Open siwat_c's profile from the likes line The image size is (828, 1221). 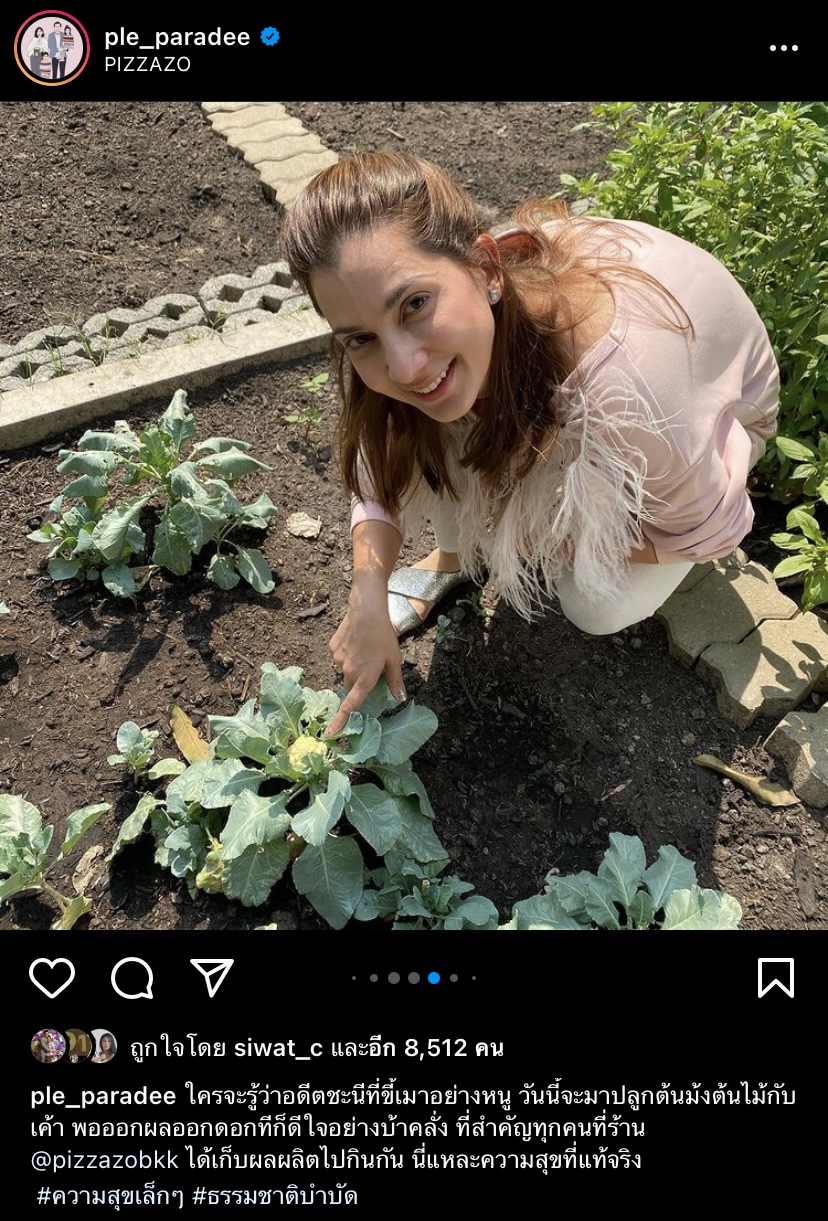[278, 1047]
